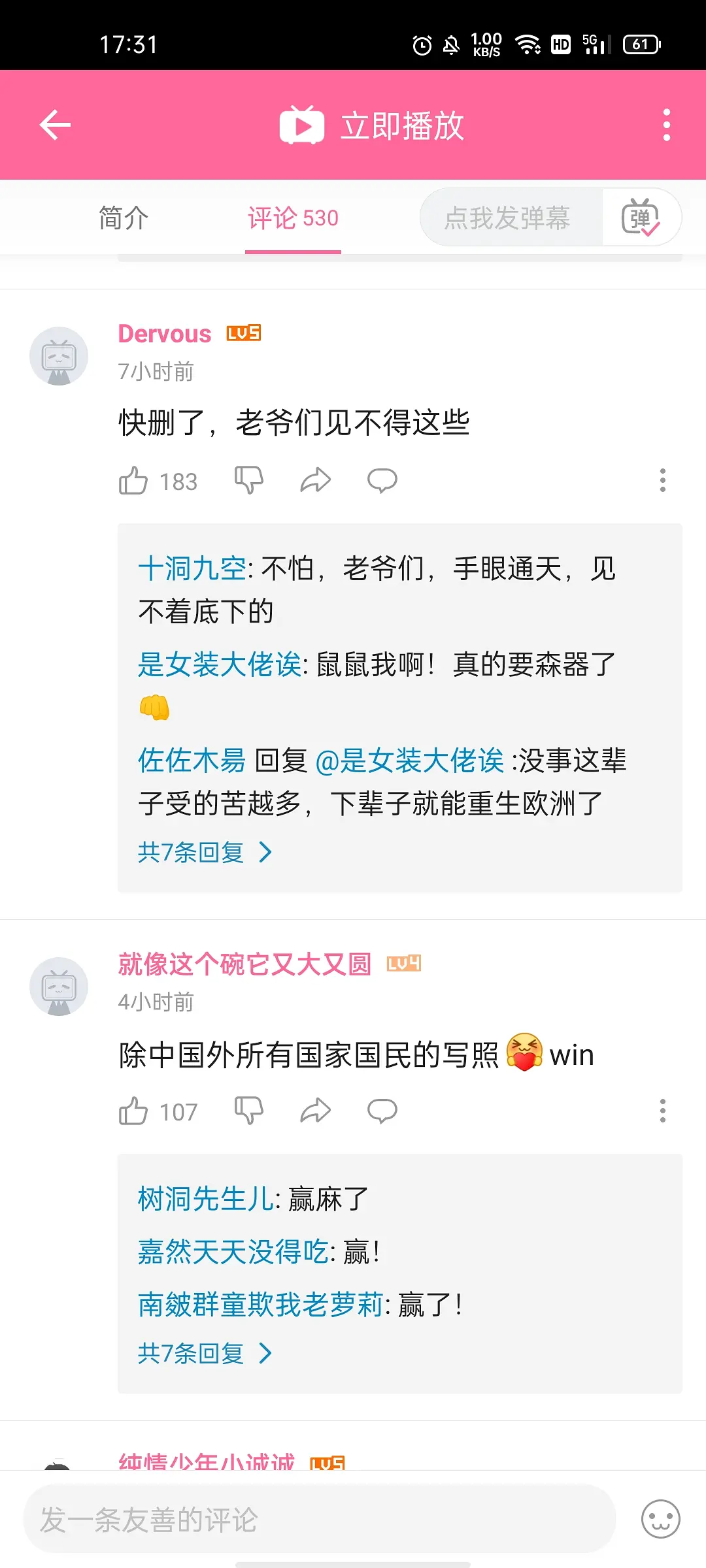Viewport: 706px width, 1568px height.
Task: Tap 立即播放 to play the video
Action: tap(372, 125)
